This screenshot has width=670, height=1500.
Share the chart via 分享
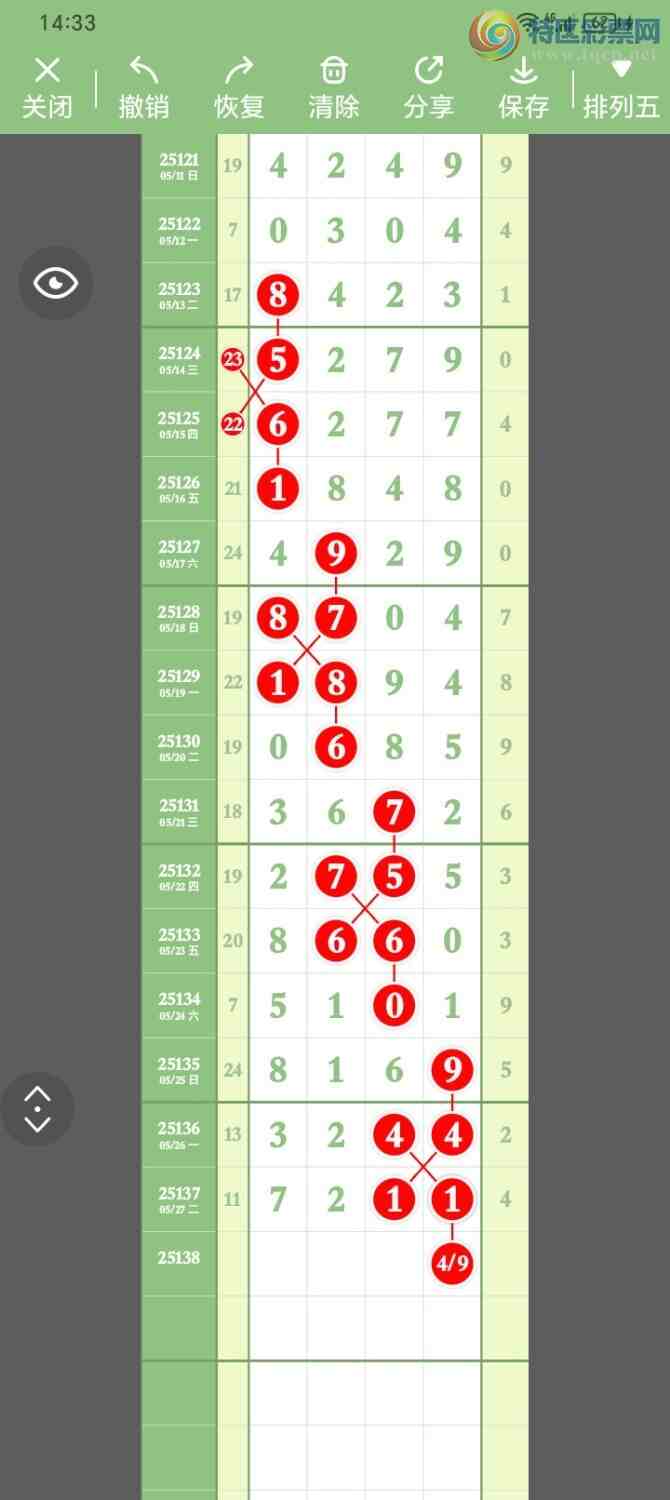[x=429, y=87]
